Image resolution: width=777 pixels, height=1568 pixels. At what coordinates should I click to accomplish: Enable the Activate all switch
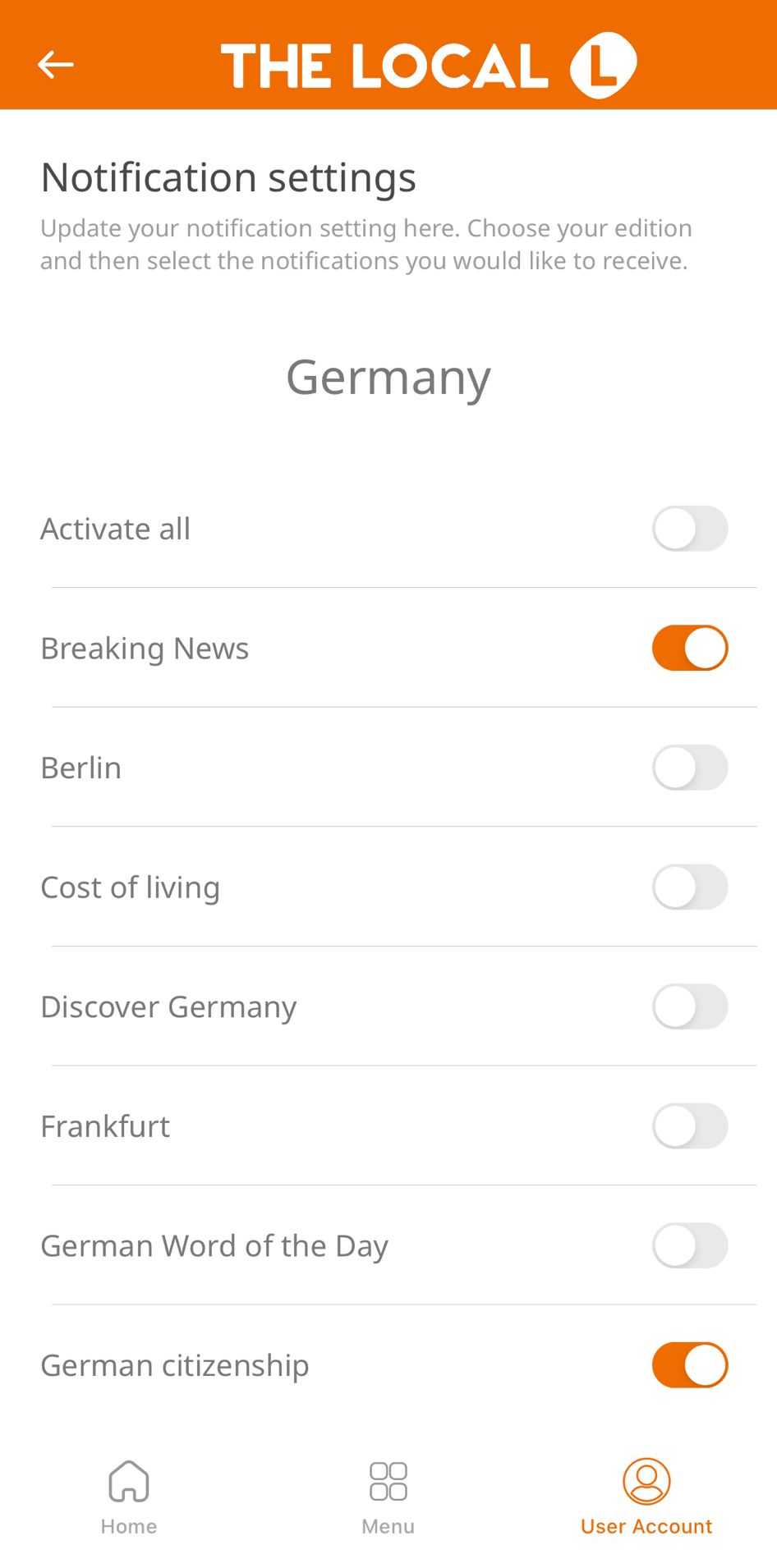[x=690, y=529]
